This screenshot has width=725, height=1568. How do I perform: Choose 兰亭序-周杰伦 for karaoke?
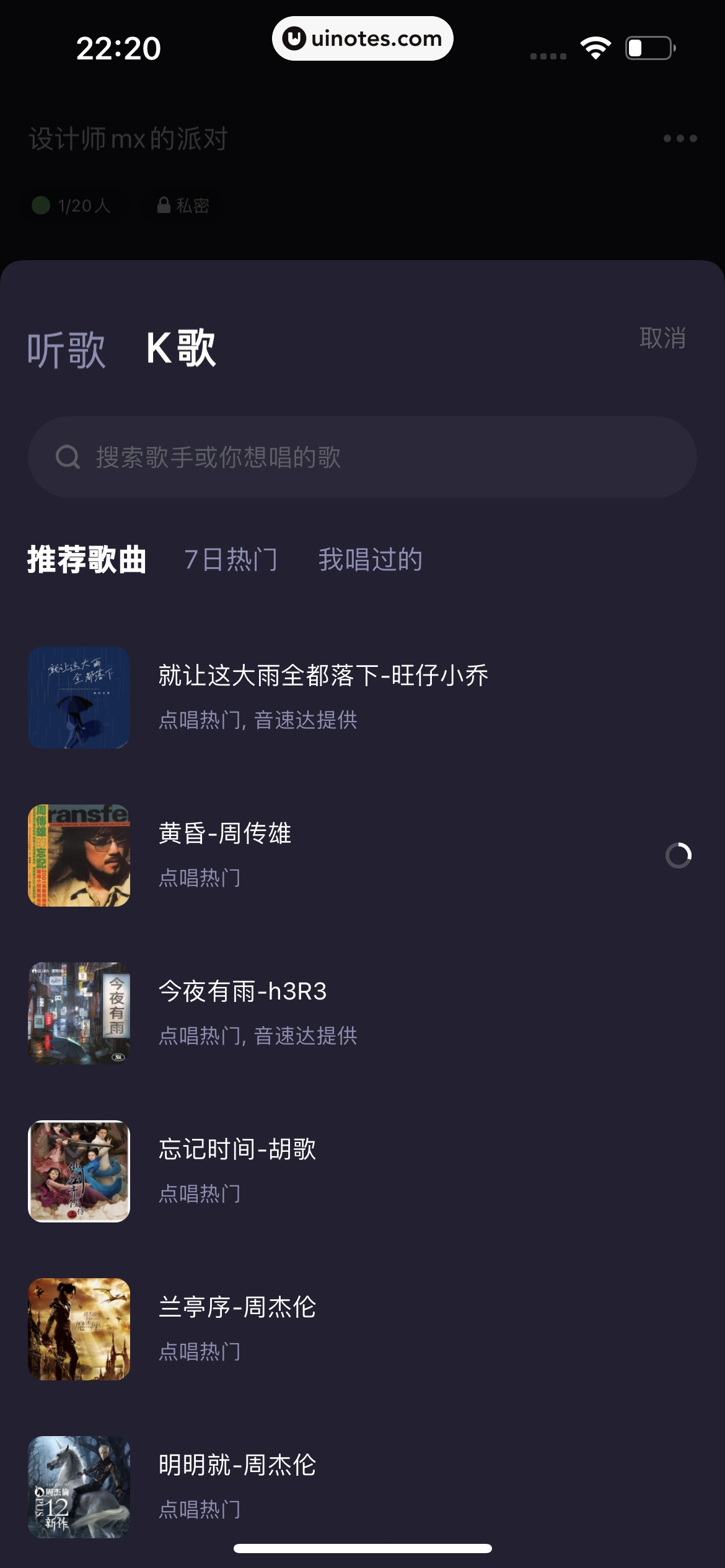point(237,1328)
